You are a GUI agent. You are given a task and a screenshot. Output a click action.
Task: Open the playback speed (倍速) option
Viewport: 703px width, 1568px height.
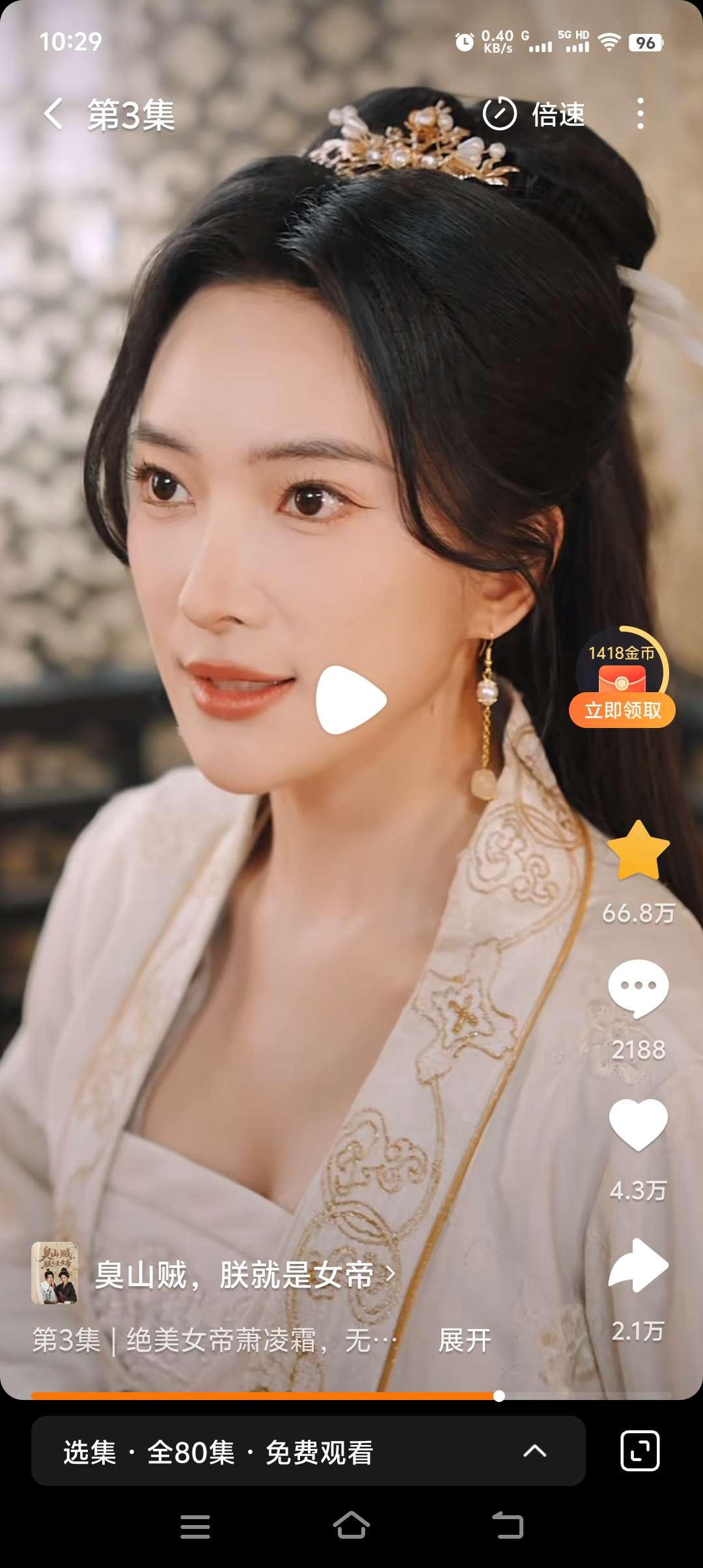(x=535, y=115)
